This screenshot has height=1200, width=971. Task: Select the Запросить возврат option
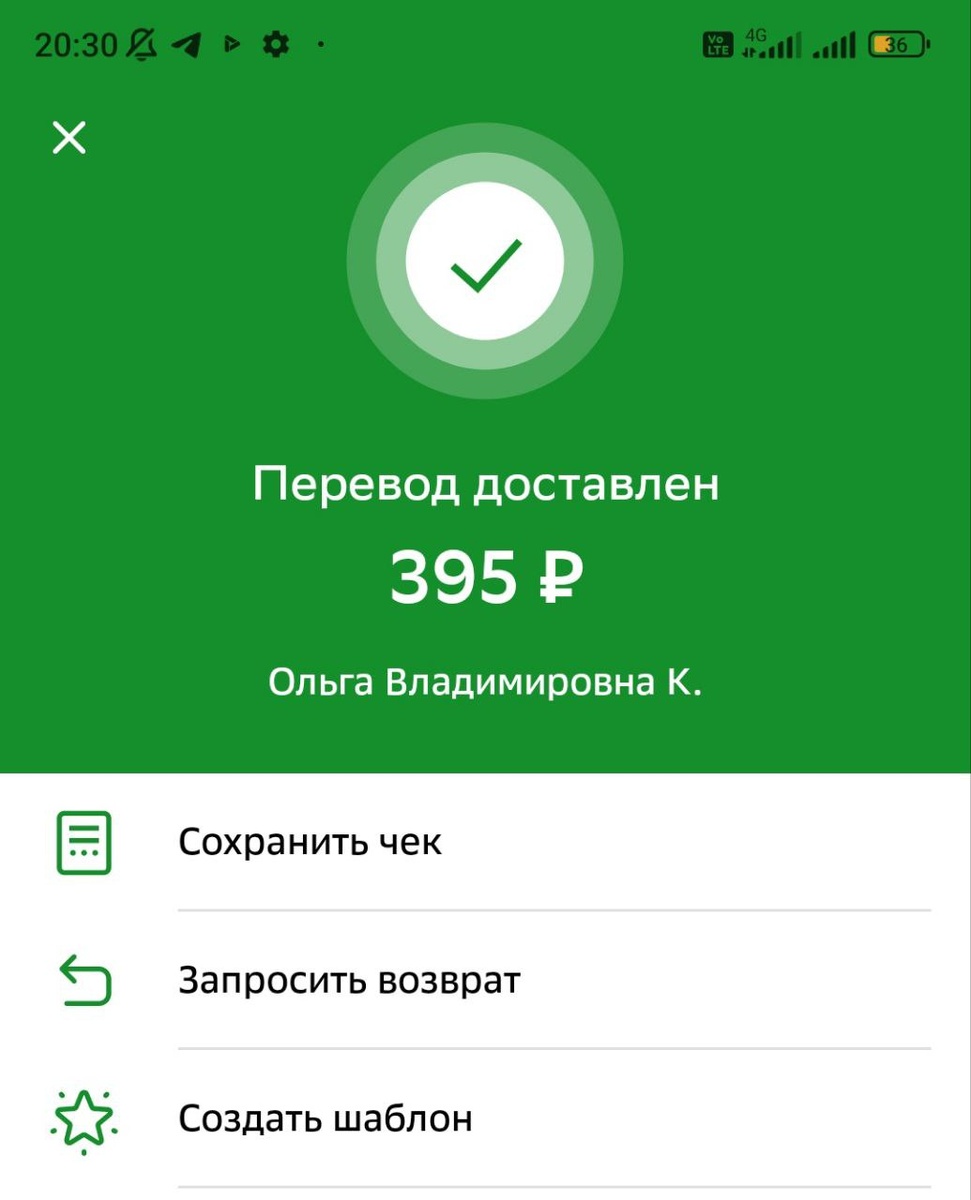click(348, 980)
